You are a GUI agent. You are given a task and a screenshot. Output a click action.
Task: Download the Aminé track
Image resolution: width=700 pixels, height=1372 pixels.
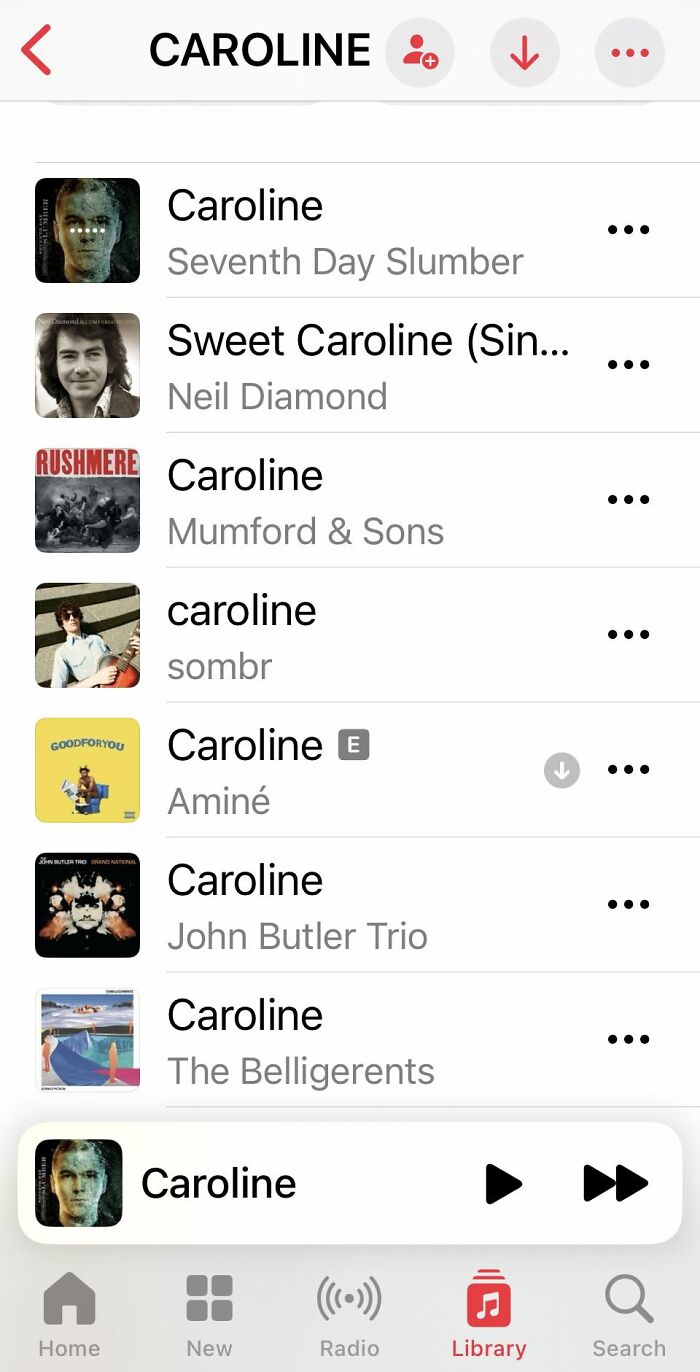click(x=562, y=770)
